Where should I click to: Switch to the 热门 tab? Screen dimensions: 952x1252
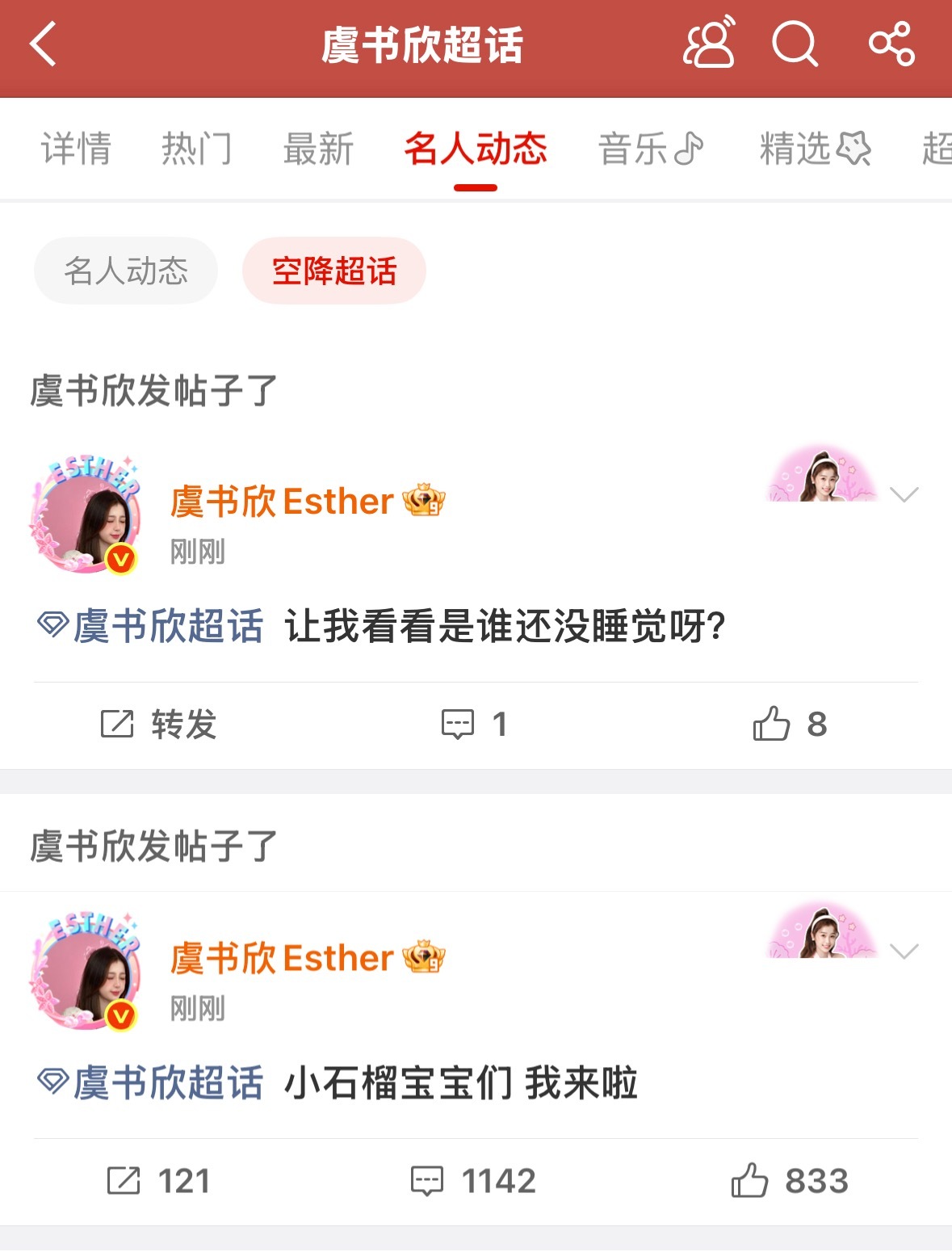click(x=196, y=149)
